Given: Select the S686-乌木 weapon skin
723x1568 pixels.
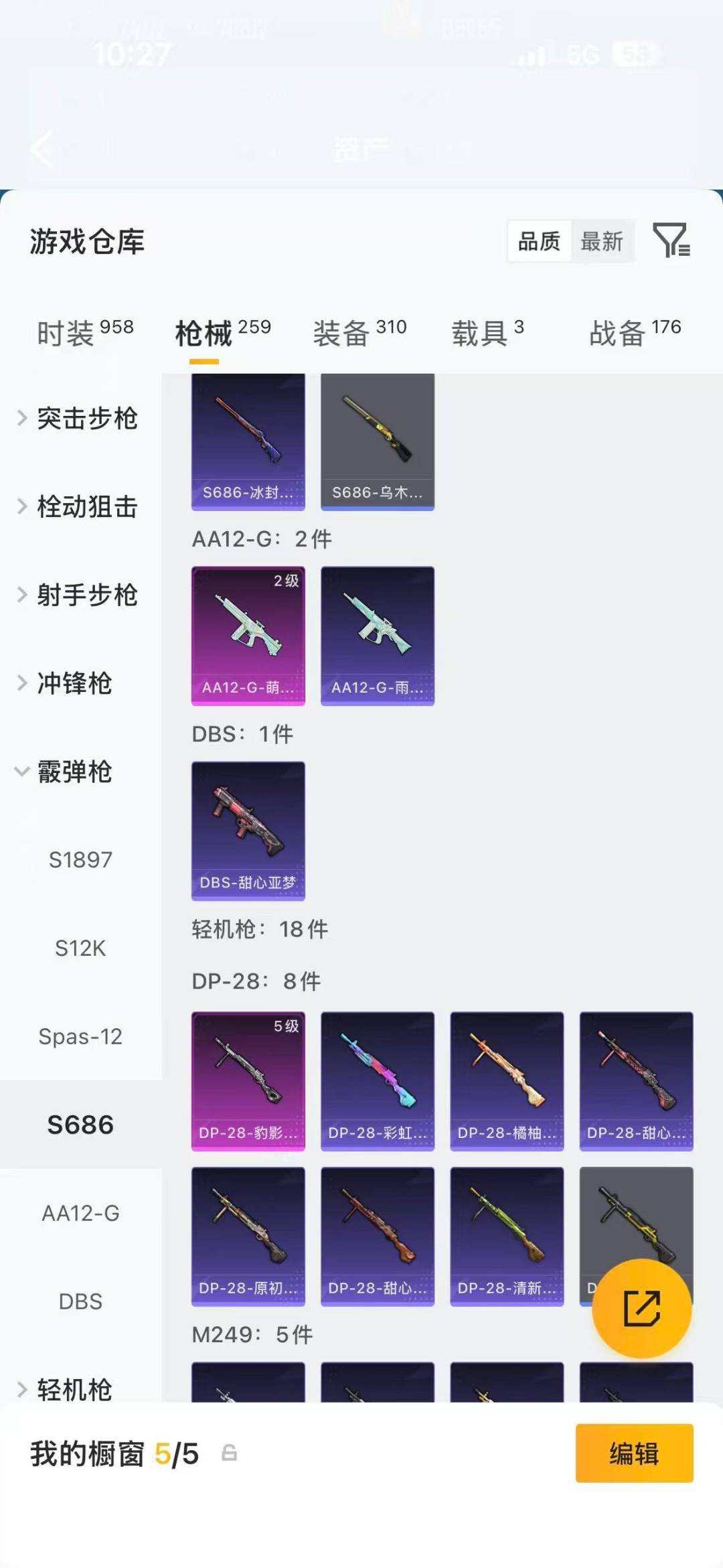Looking at the screenshot, I should coord(377,439).
